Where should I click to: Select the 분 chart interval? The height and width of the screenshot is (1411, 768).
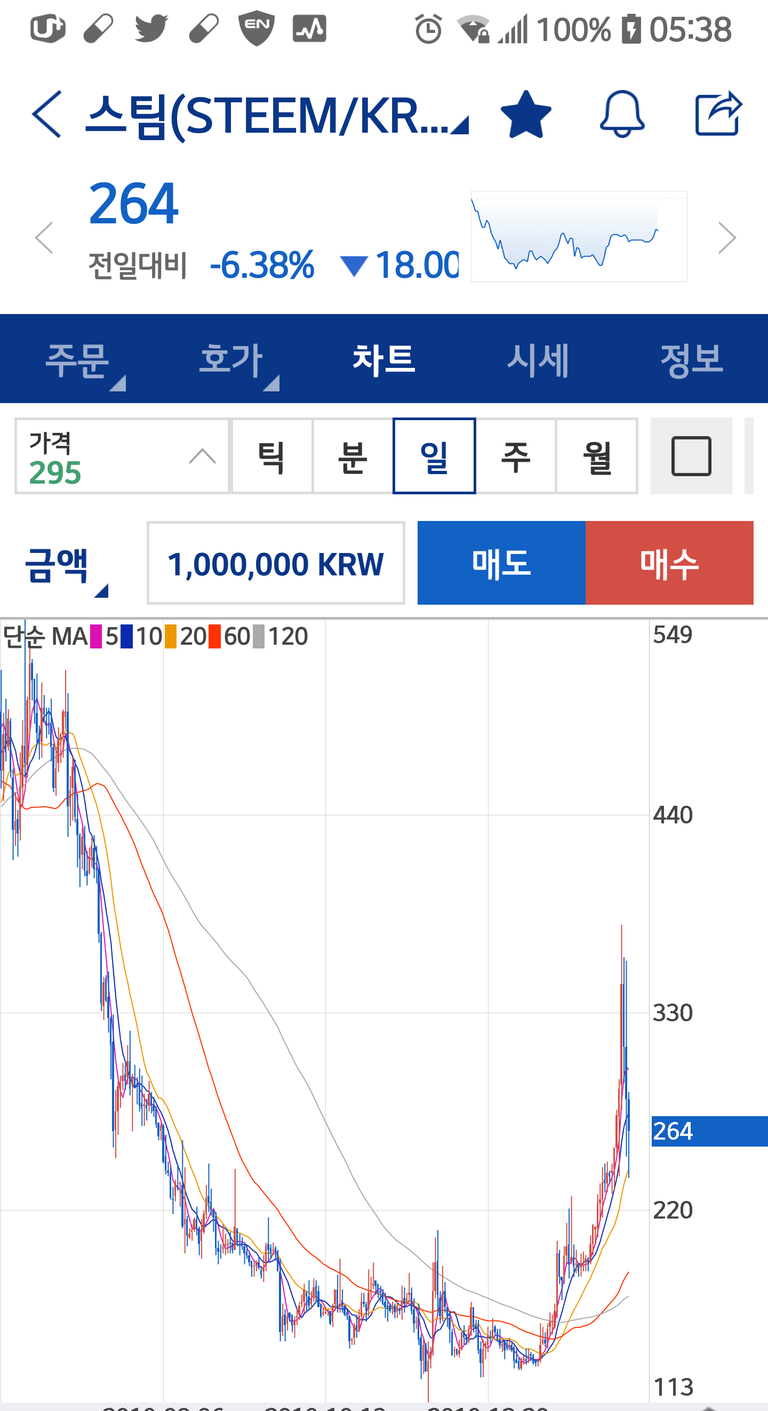click(353, 457)
